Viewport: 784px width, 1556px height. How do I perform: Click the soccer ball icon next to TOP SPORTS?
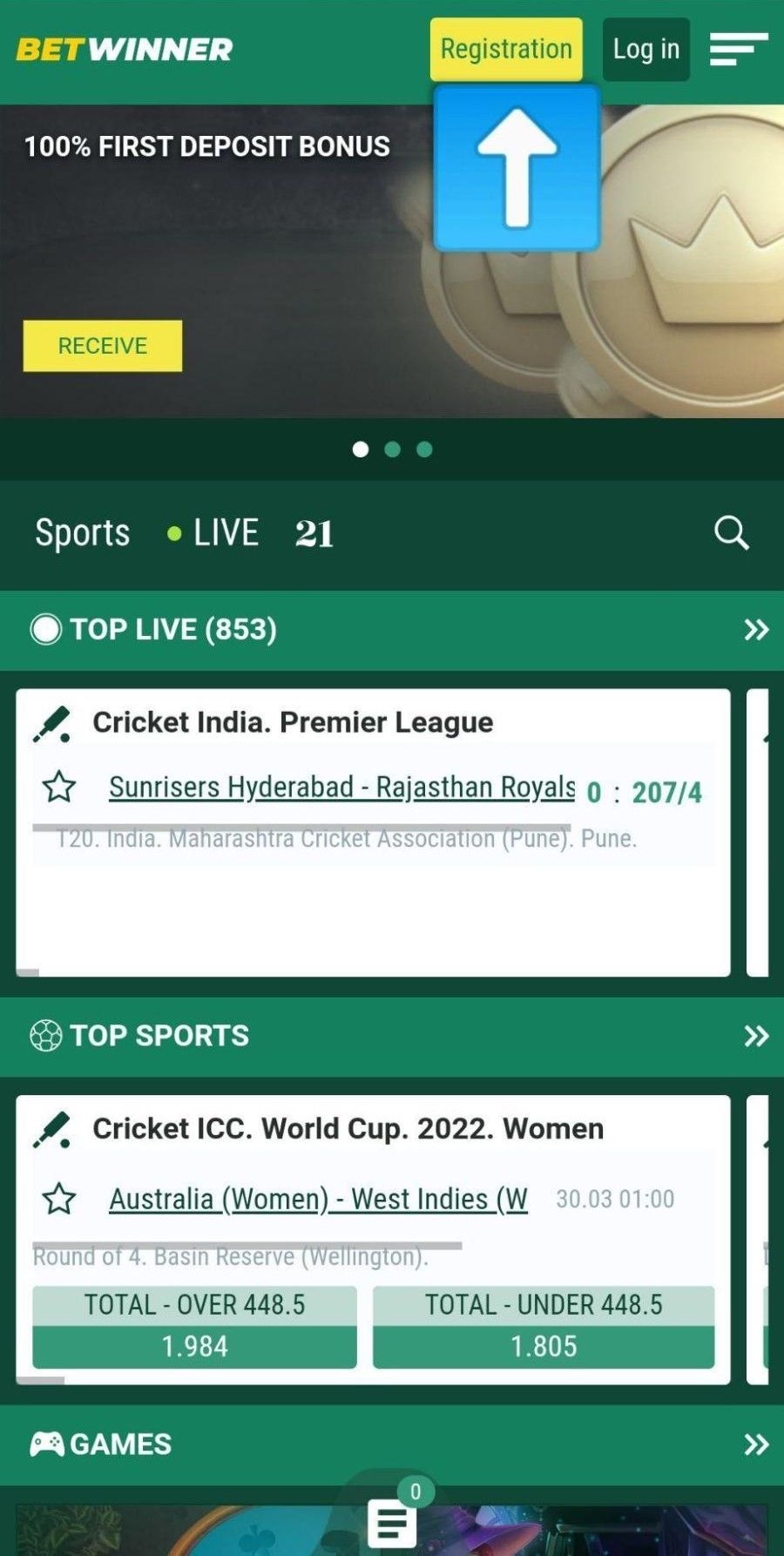[46, 1035]
